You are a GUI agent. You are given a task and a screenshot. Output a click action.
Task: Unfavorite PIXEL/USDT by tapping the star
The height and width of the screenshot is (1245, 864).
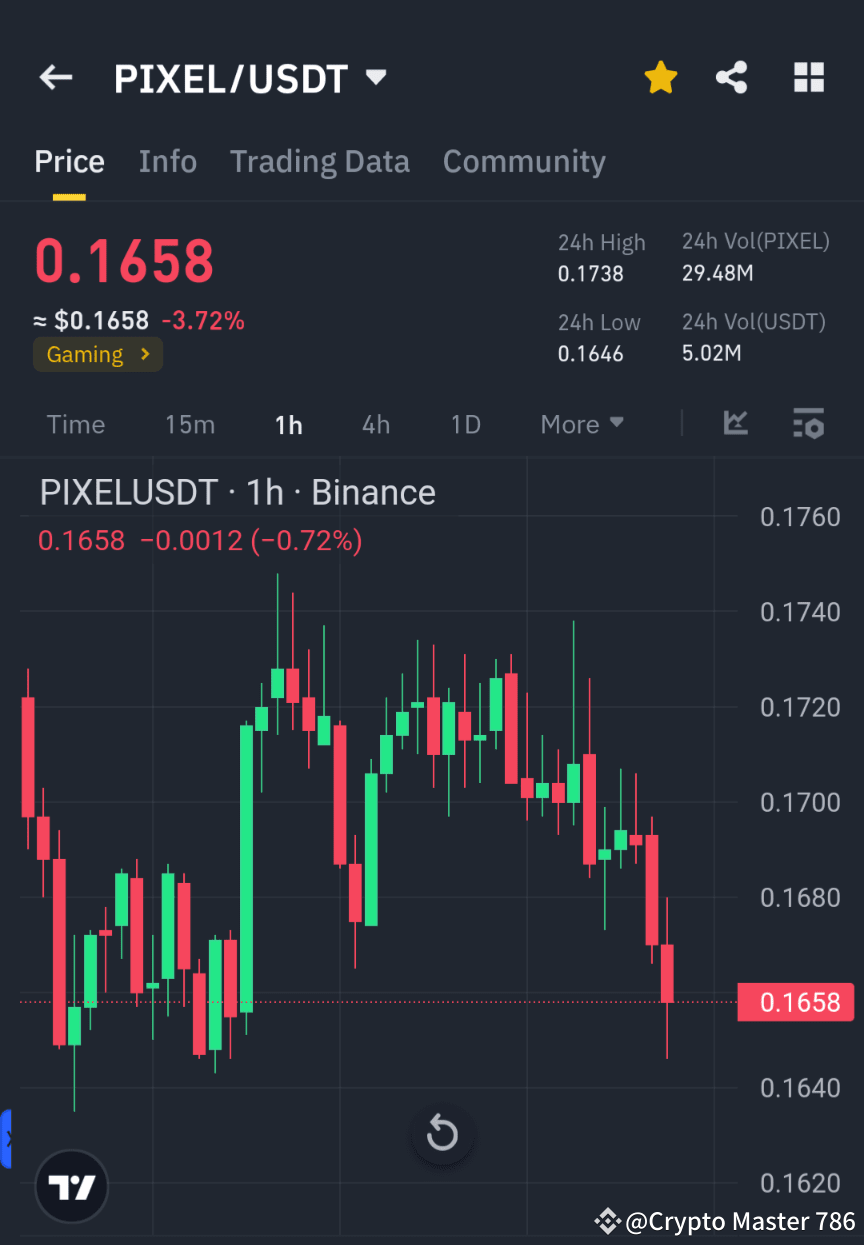click(660, 77)
